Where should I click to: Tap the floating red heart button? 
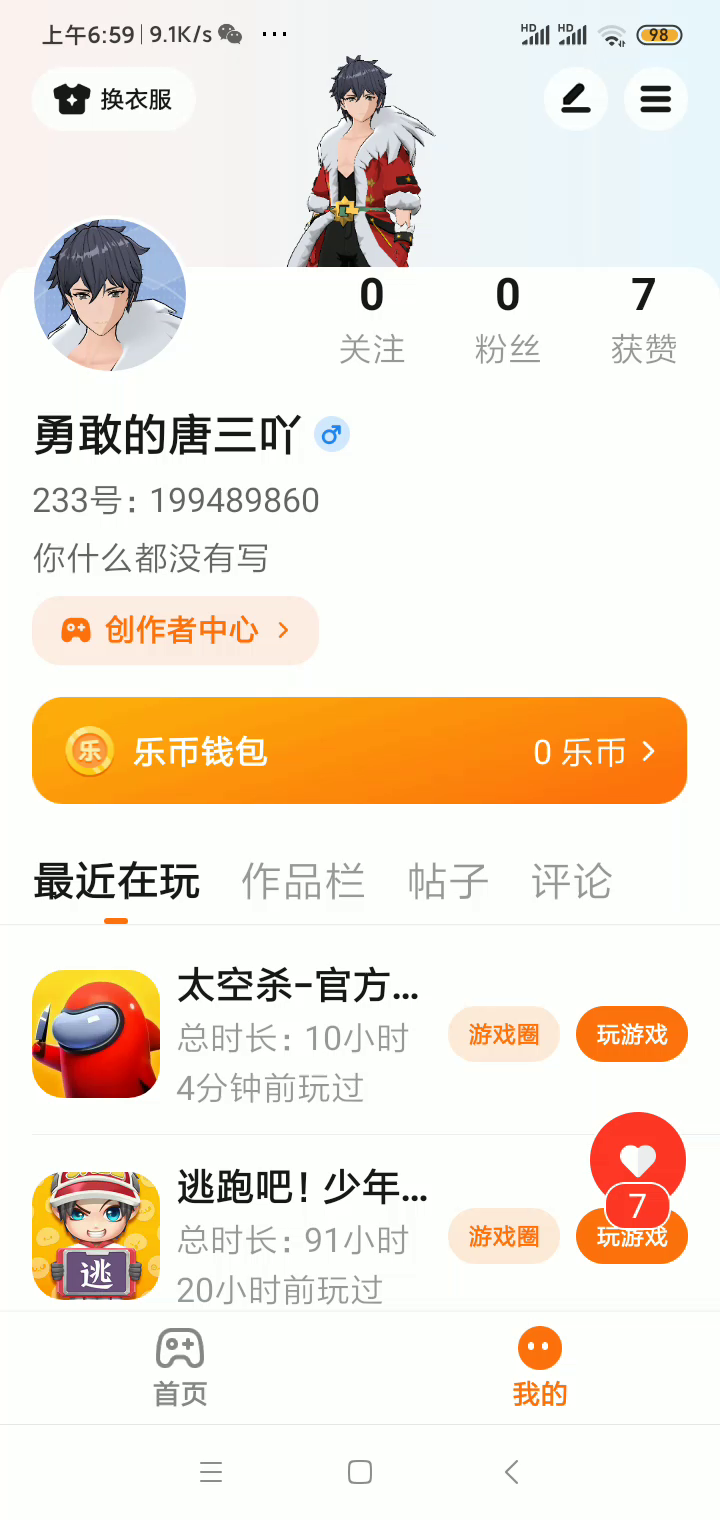[637, 1160]
